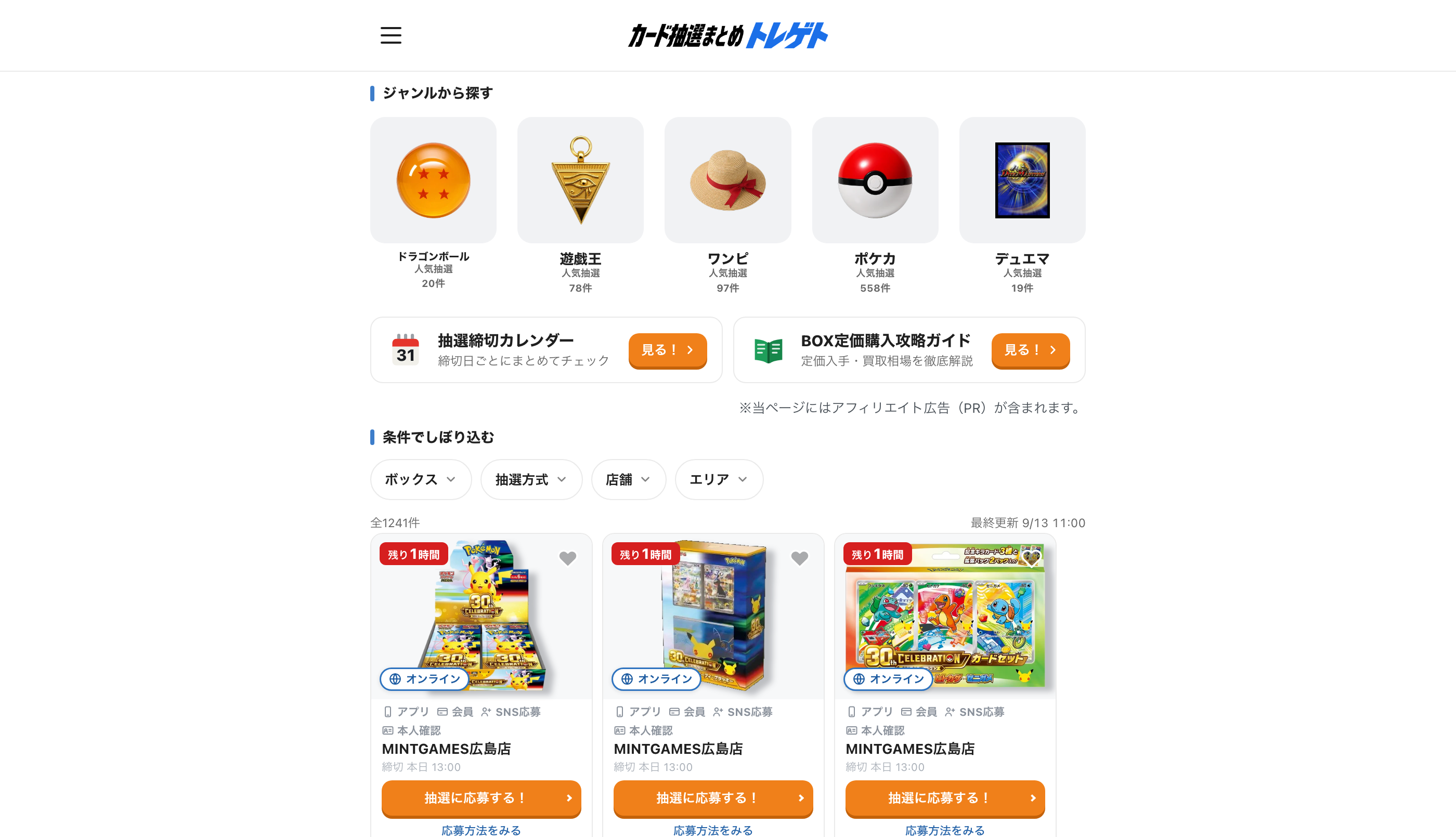Screen dimensions: 1456x837
Task: Open the 店舗 filter dropdown
Action: pyautogui.click(x=628, y=479)
